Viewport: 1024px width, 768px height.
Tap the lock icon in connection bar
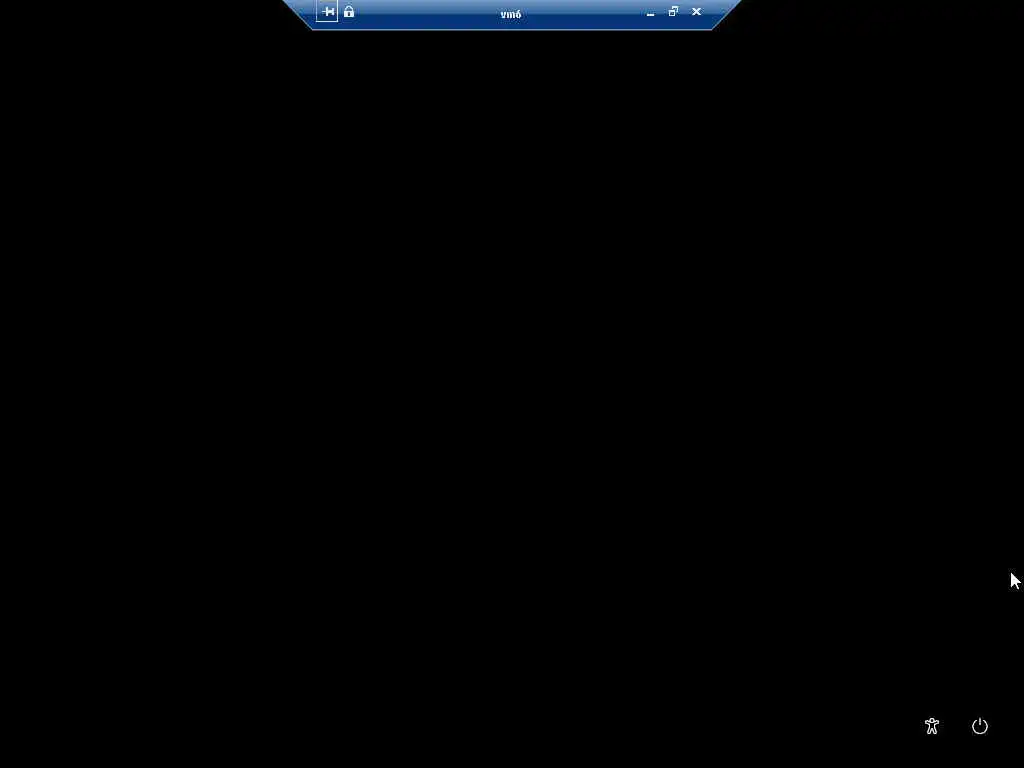pos(349,12)
